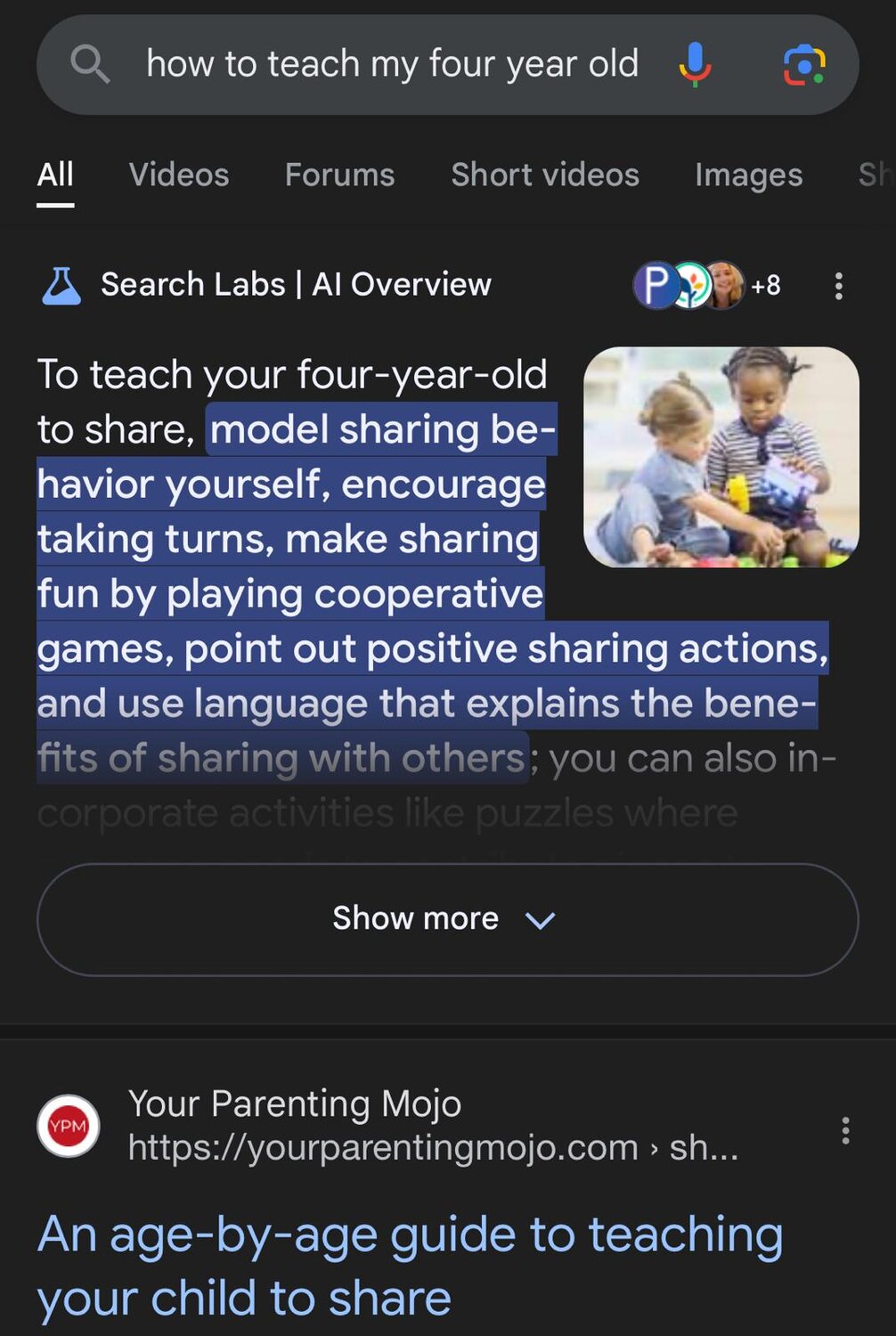896x1336 pixels.
Task: Open the AI Overview image of children playing
Action: 721,457
